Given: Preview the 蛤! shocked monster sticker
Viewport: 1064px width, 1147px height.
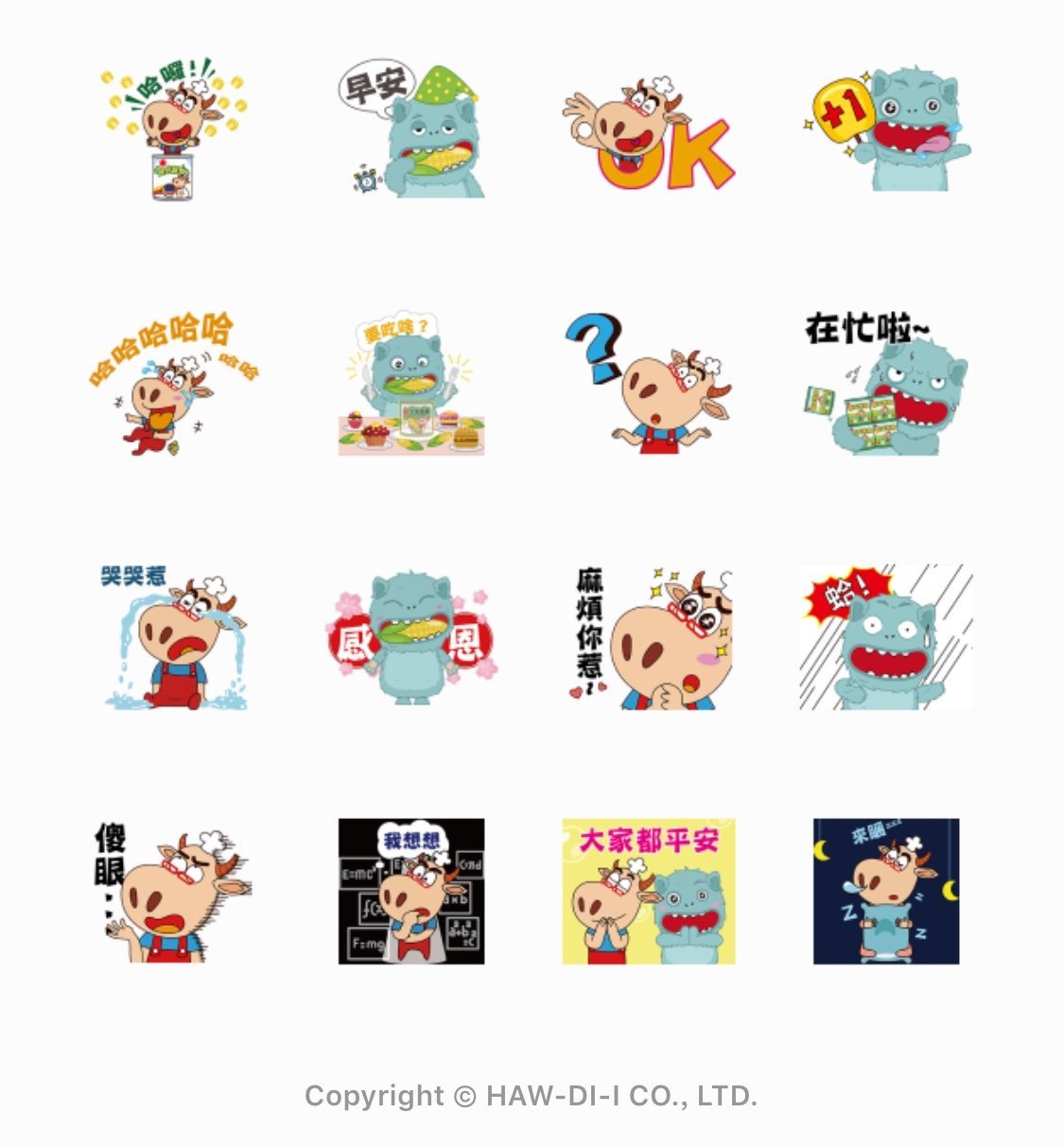Looking at the screenshot, I should click(886, 636).
